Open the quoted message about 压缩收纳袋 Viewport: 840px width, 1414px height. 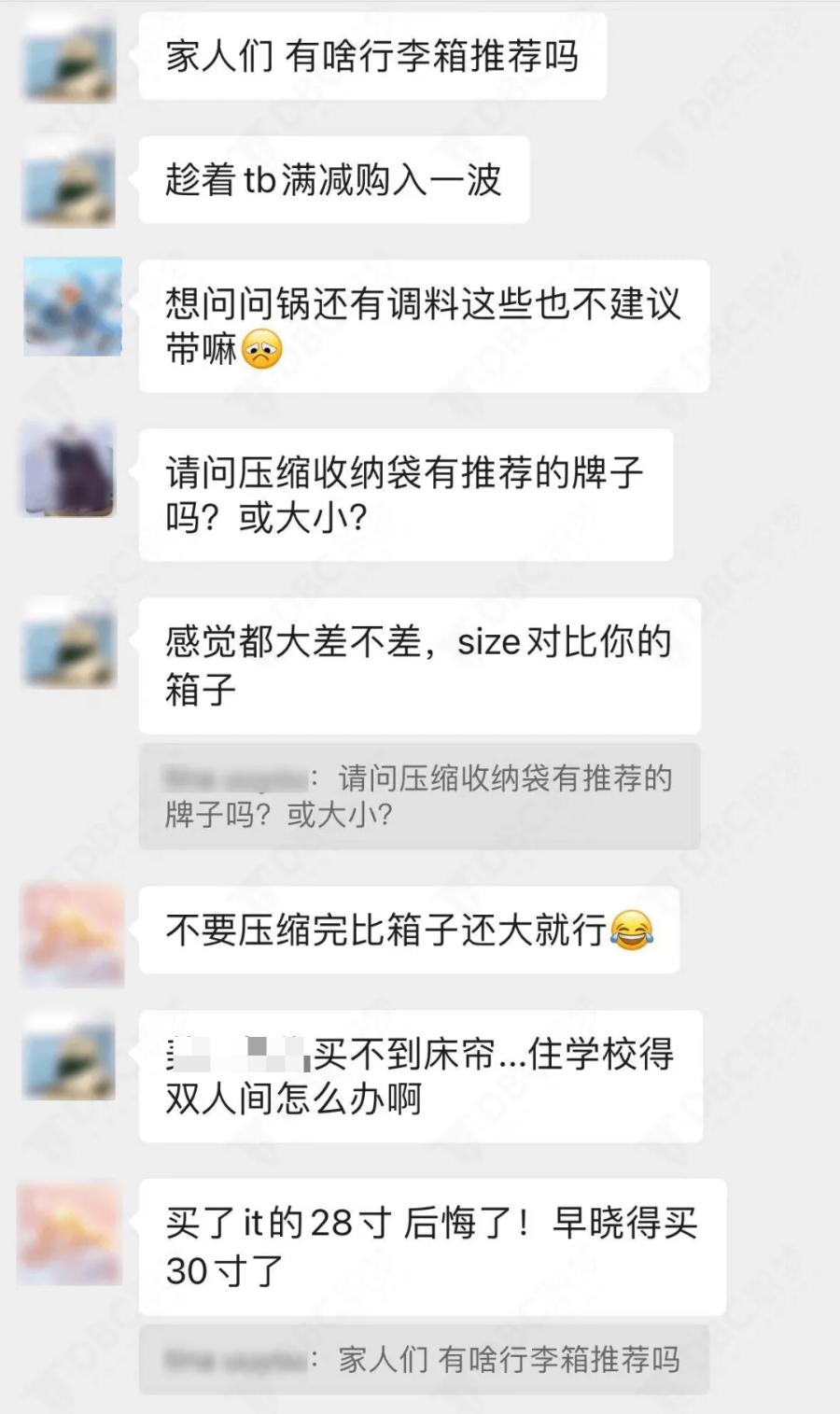419,796
